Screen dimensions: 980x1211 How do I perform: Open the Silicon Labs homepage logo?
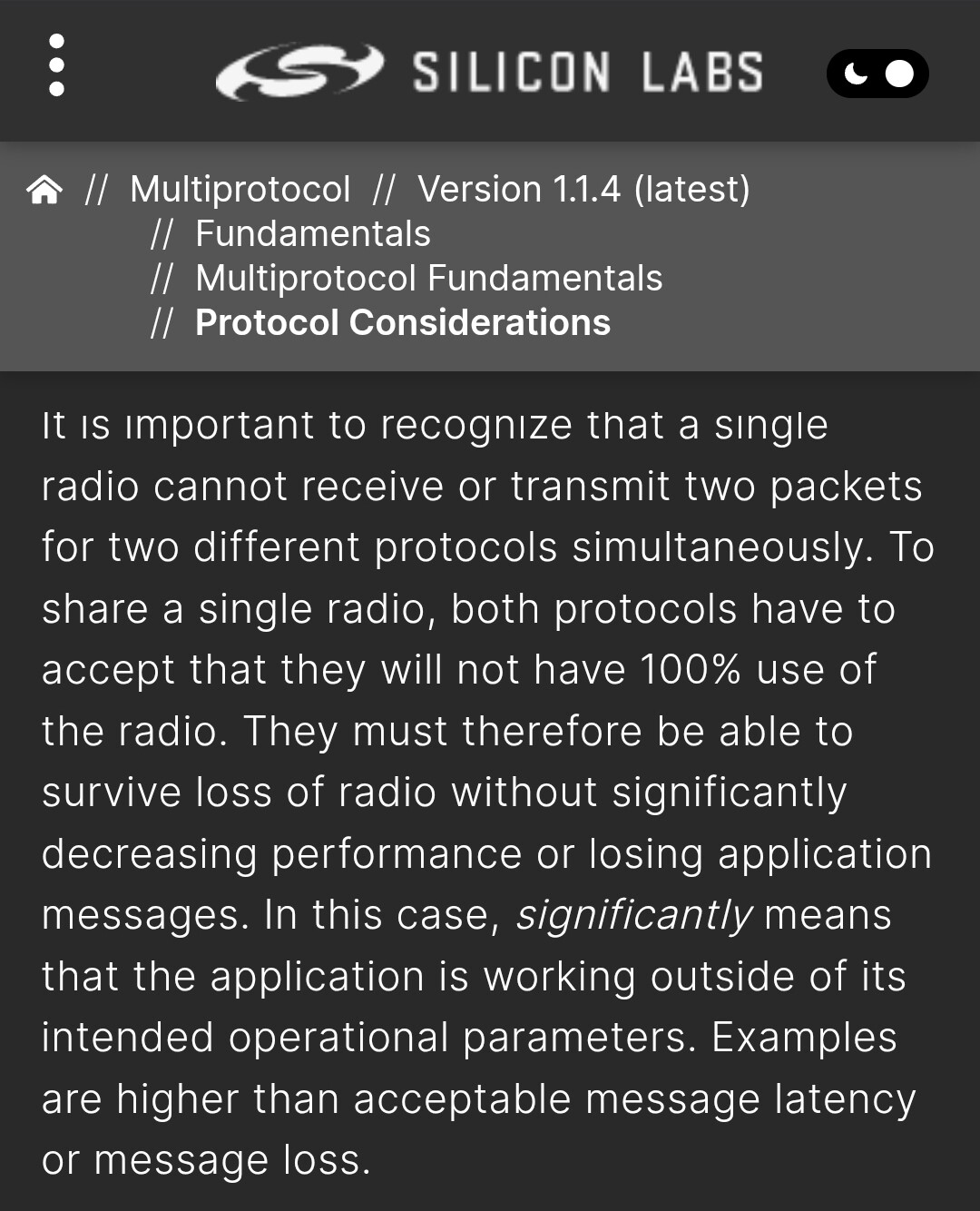490,72
